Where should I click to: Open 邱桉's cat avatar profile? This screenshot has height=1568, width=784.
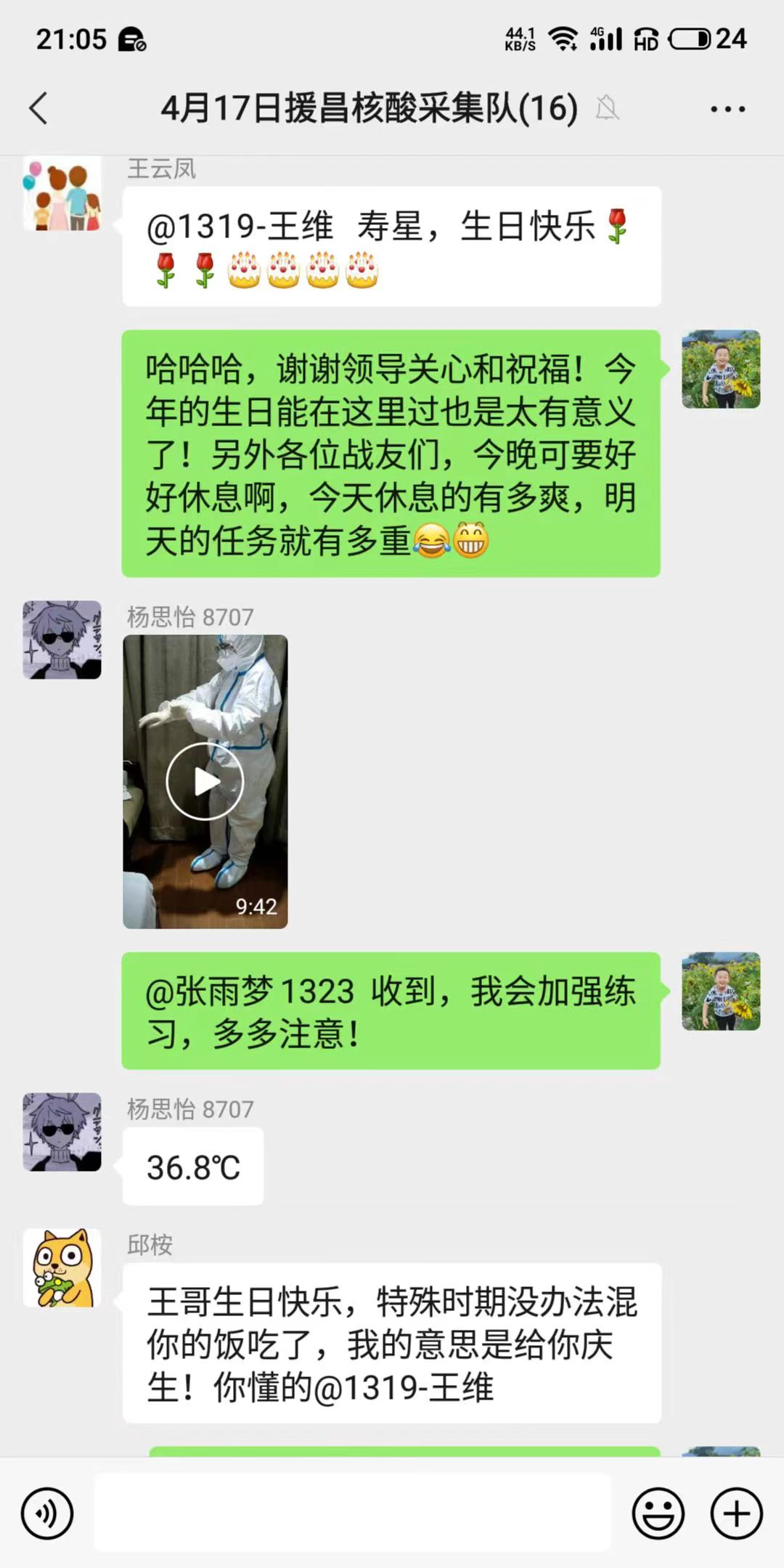click(62, 1268)
